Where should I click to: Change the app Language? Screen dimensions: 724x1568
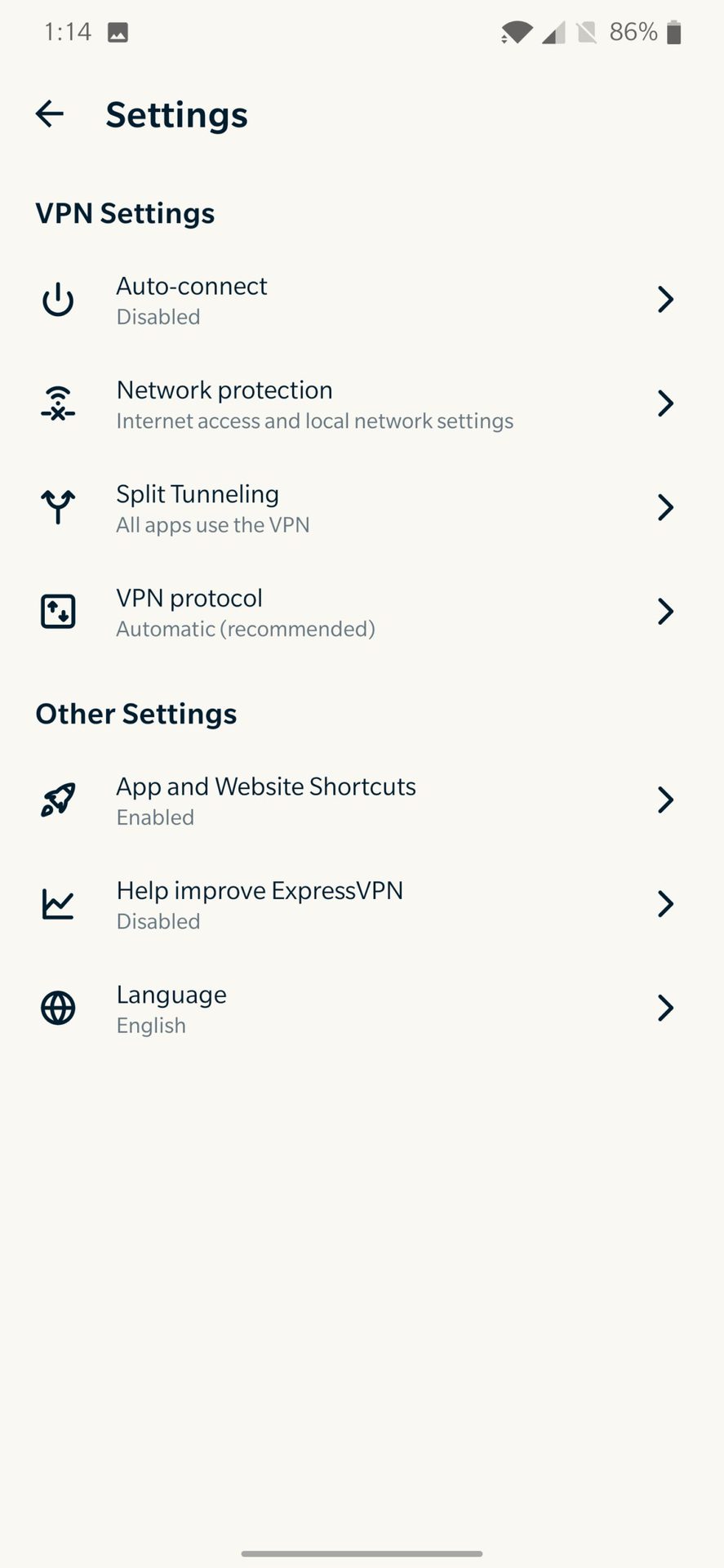[362, 1009]
